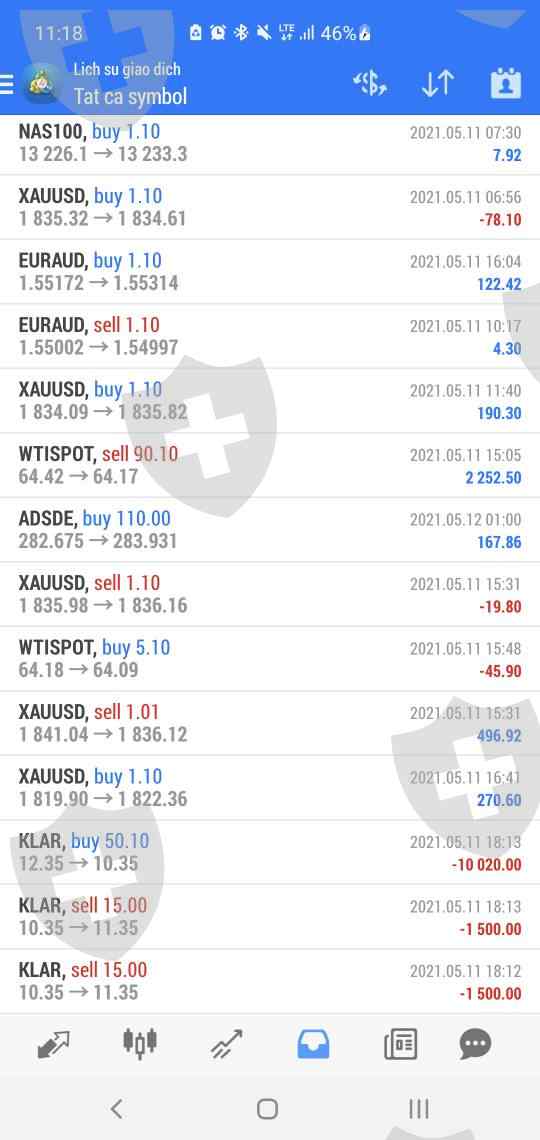Image resolution: width=540 pixels, height=1140 pixels.
Task: Expand the EURAUD buy 1.10 trade
Action: [x=270, y=272]
